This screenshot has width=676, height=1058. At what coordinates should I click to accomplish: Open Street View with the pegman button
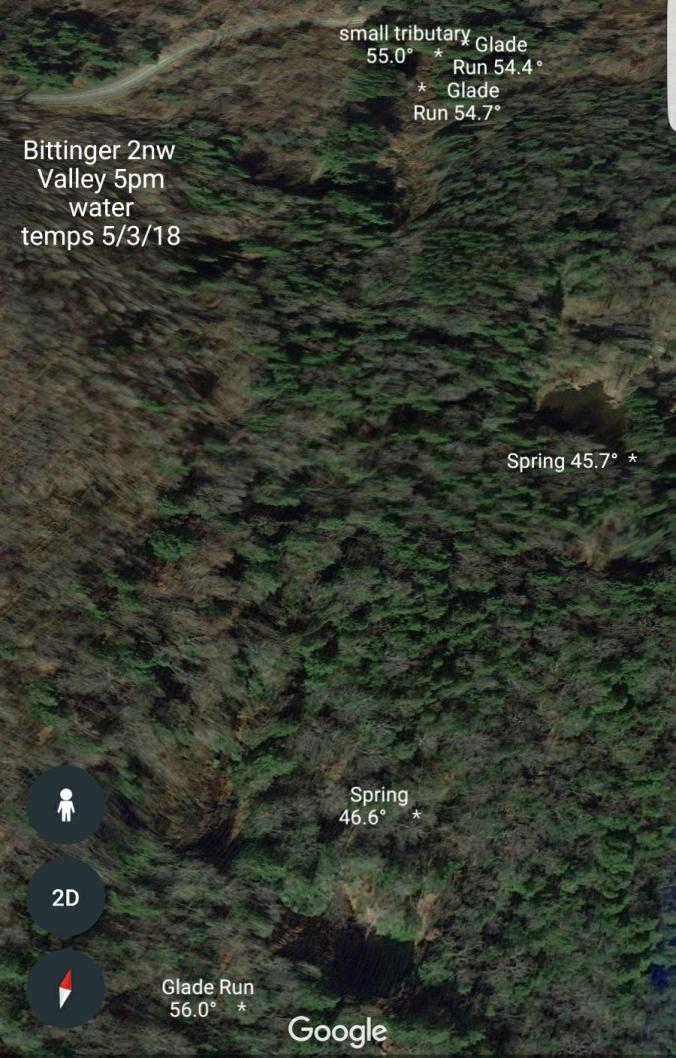[65, 805]
